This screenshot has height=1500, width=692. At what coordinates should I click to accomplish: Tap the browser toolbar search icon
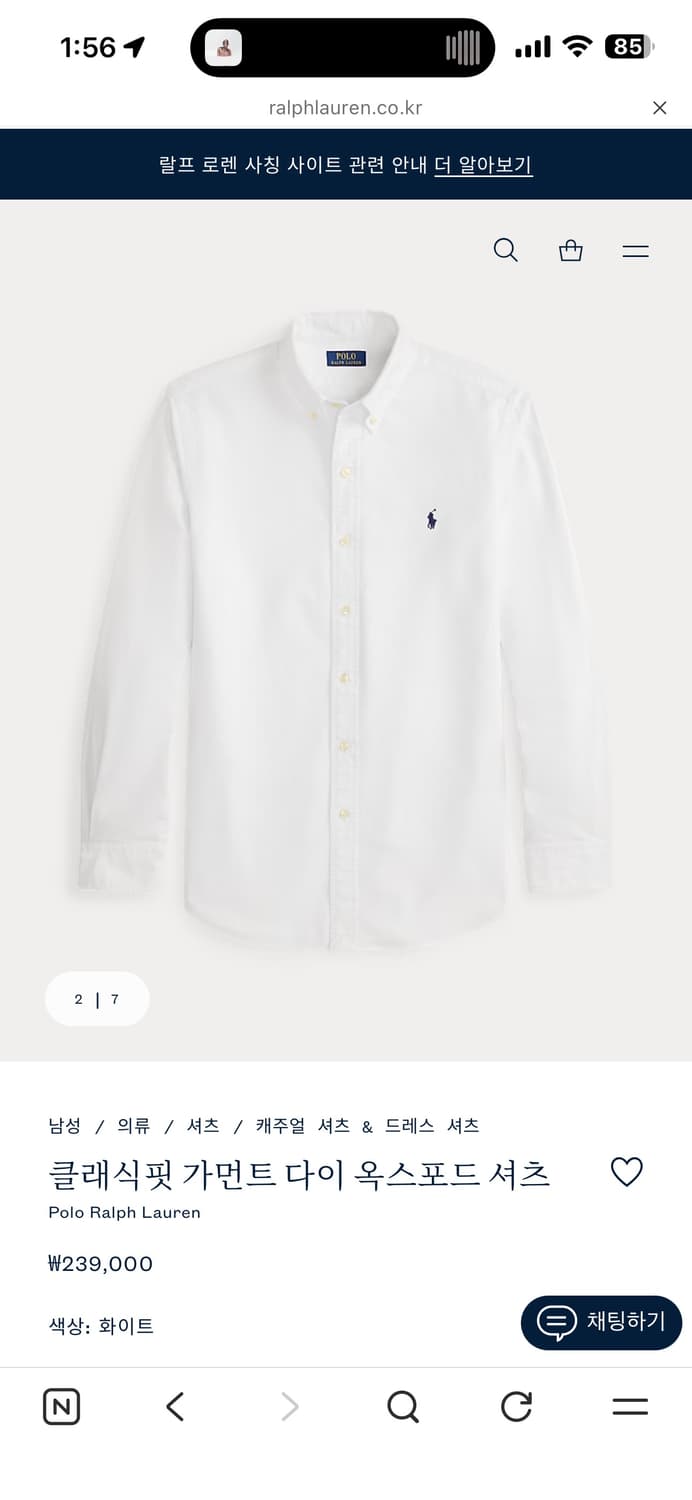[x=402, y=1407]
